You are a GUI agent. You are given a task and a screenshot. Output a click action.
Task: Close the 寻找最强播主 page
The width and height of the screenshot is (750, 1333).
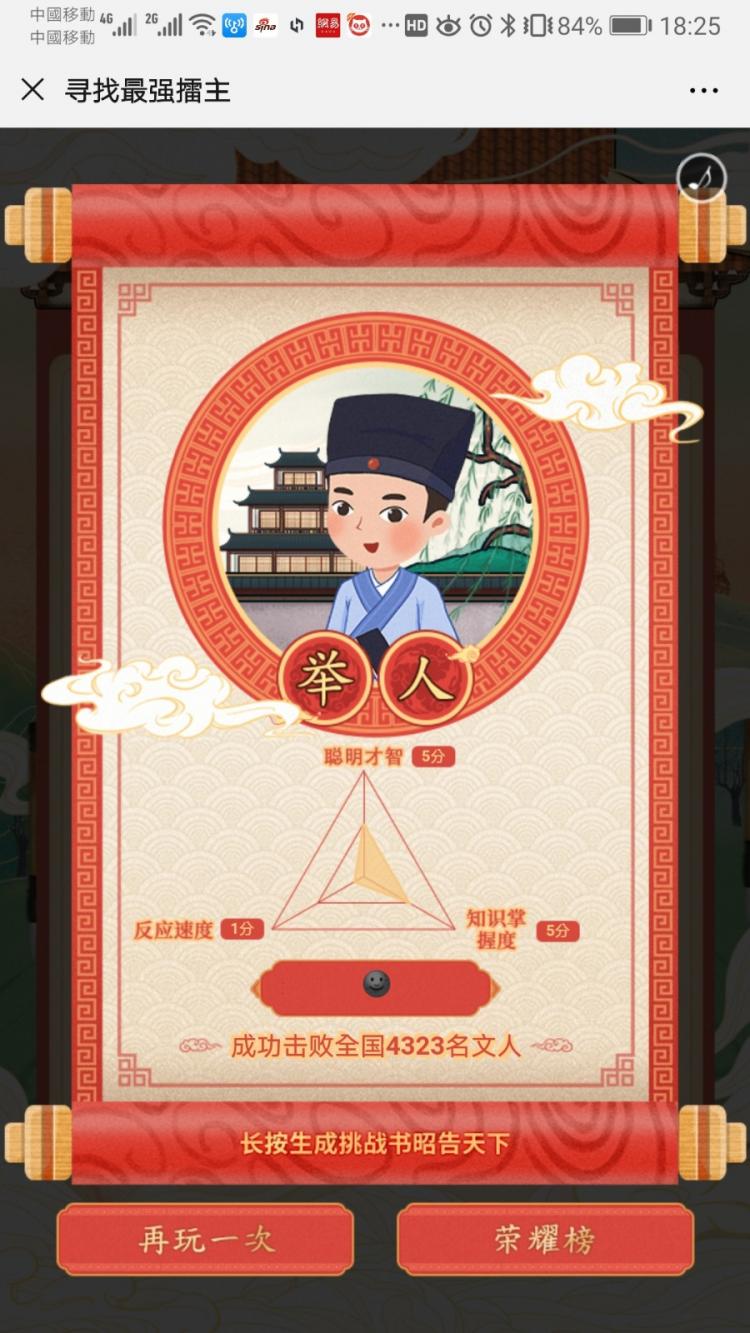(x=32, y=90)
